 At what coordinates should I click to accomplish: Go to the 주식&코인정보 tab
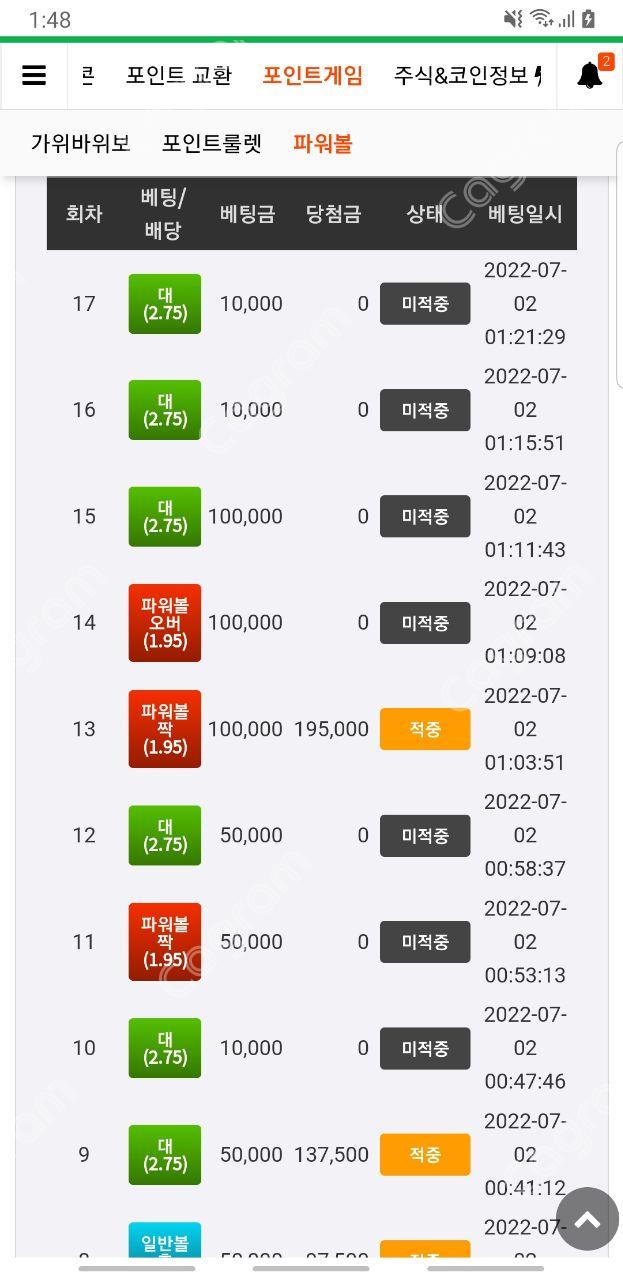[x=462, y=76]
